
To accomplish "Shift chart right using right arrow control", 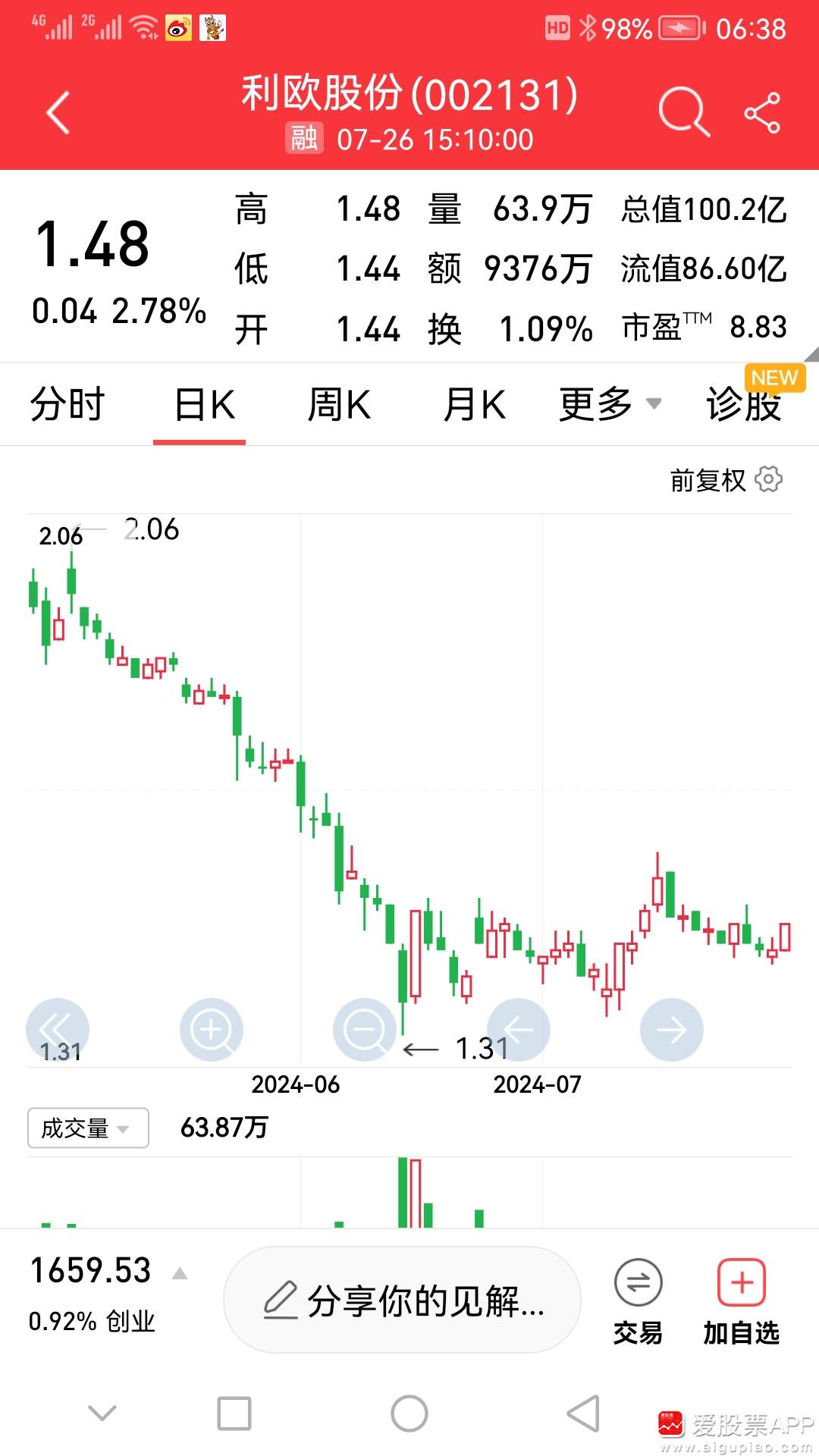I will pos(670,1029).
